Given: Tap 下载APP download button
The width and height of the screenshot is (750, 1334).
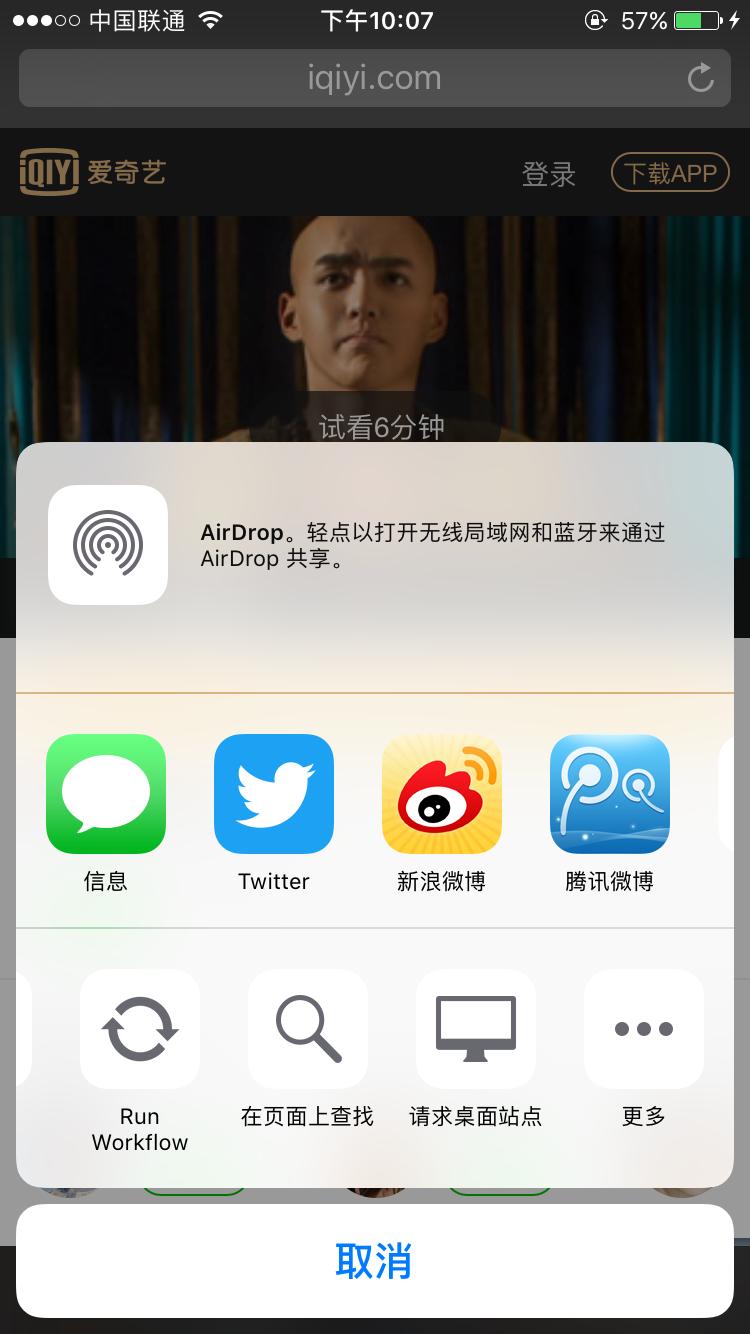Looking at the screenshot, I should (670, 172).
